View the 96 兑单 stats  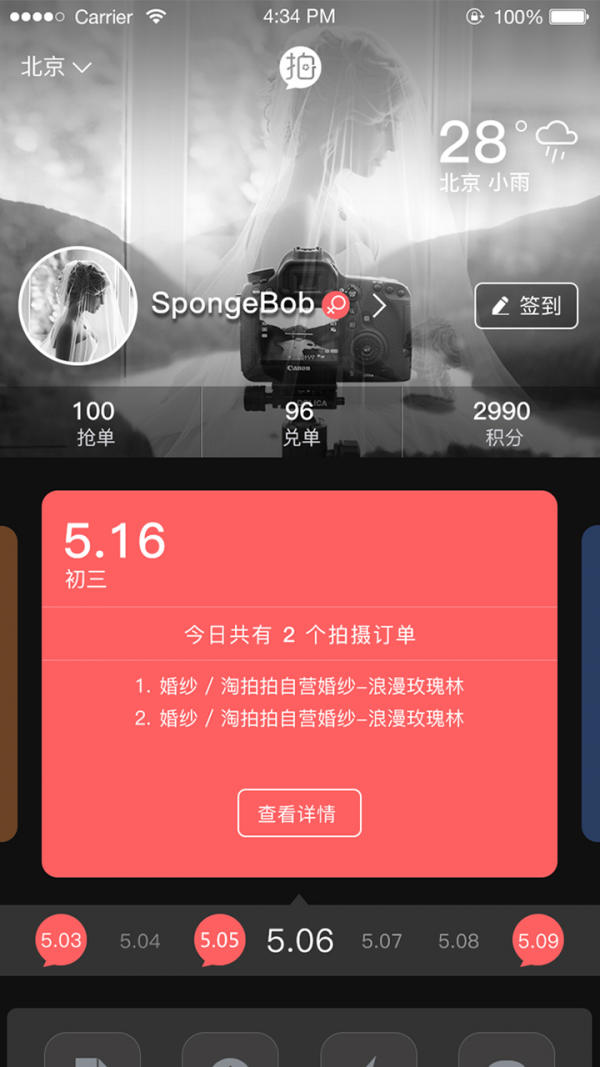300,423
